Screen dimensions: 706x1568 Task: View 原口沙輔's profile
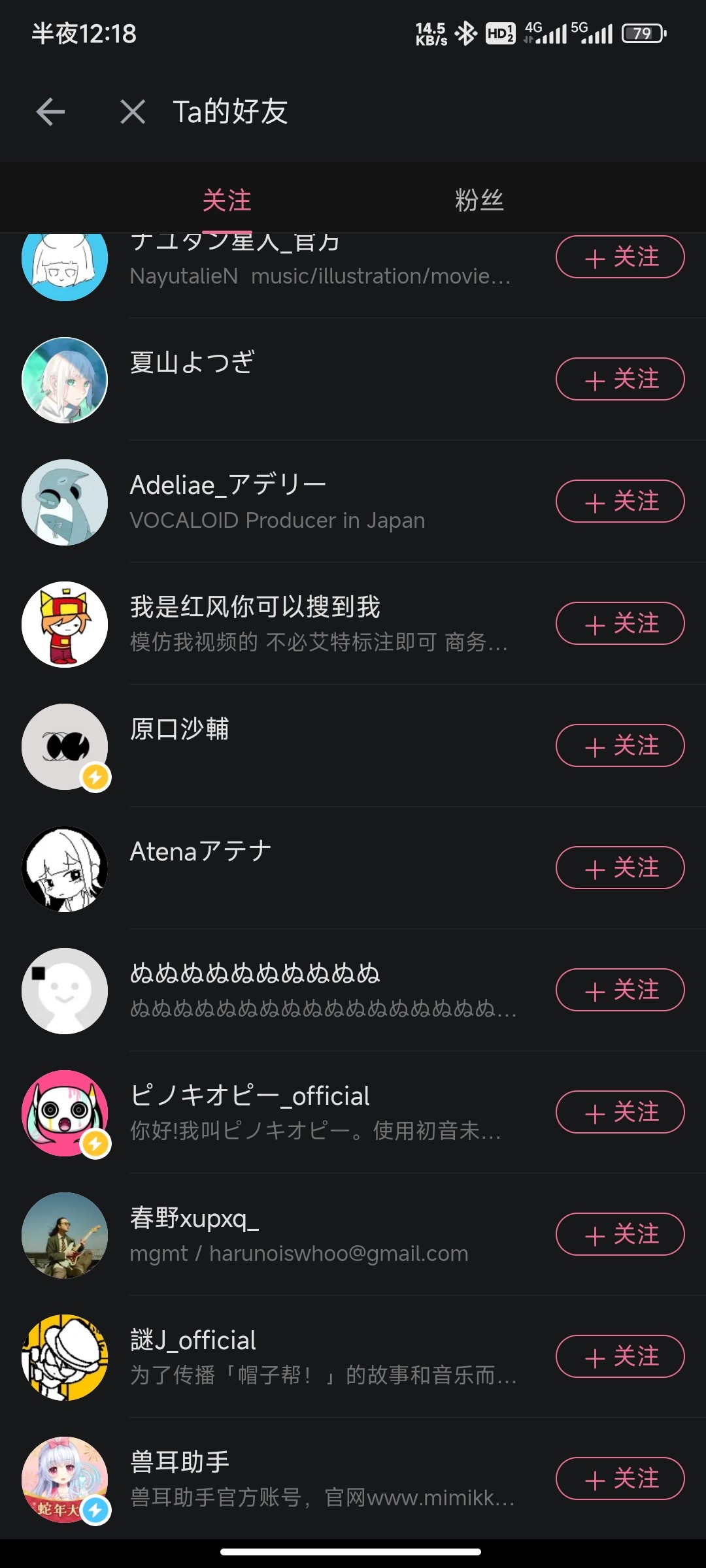pyautogui.click(x=179, y=730)
